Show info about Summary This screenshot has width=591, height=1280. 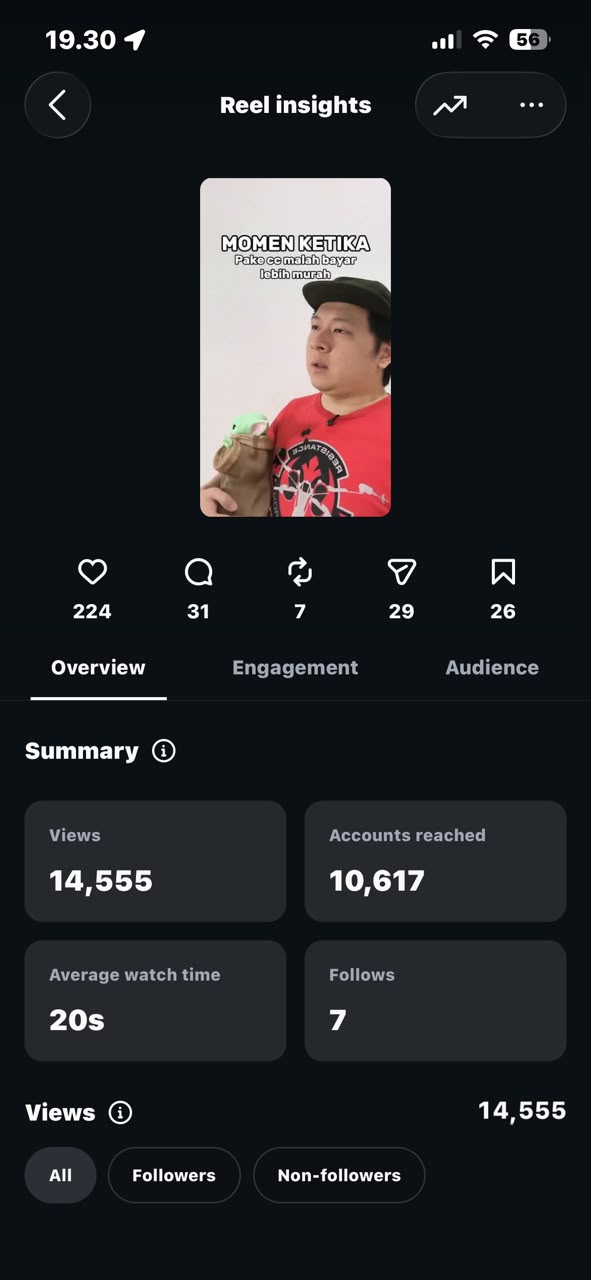(x=163, y=751)
